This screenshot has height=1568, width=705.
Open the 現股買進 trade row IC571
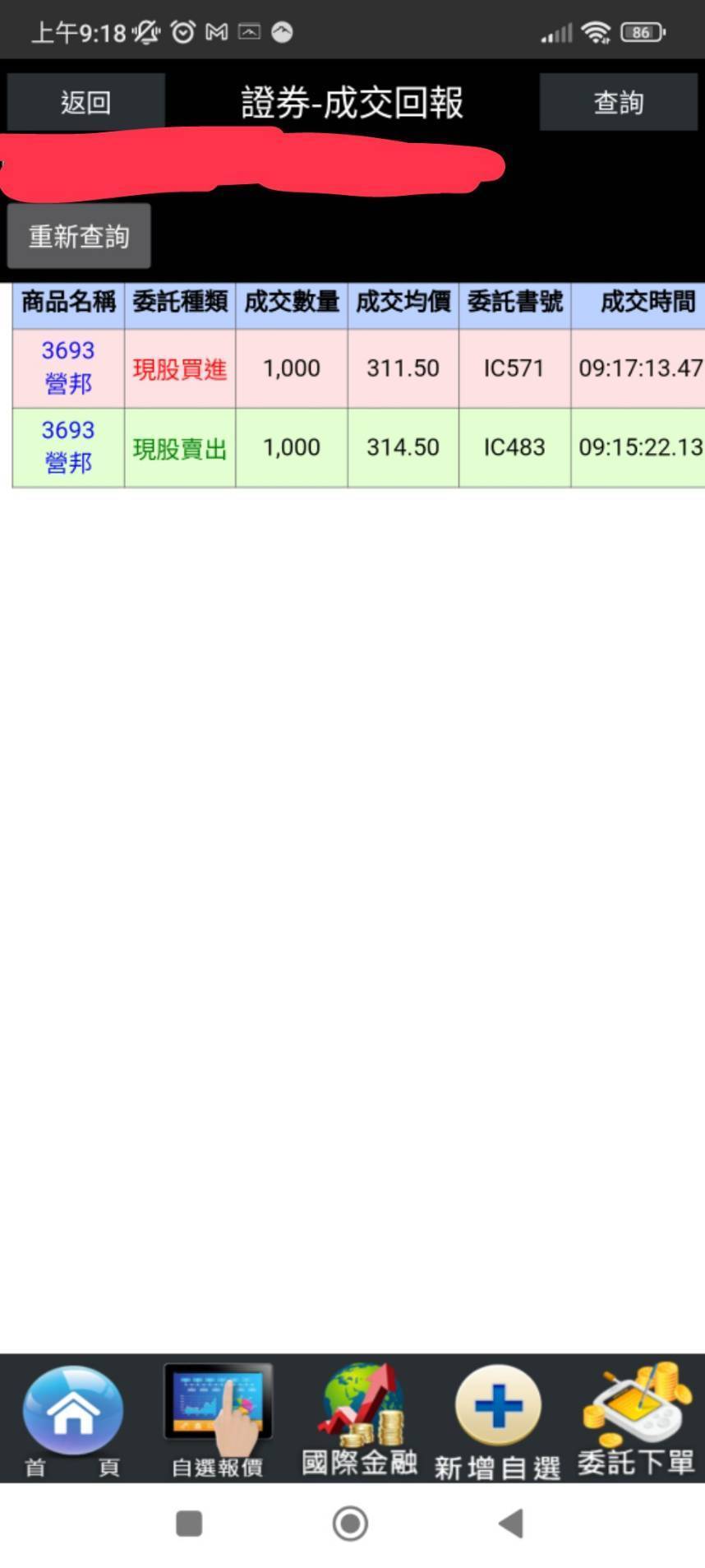pos(357,368)
